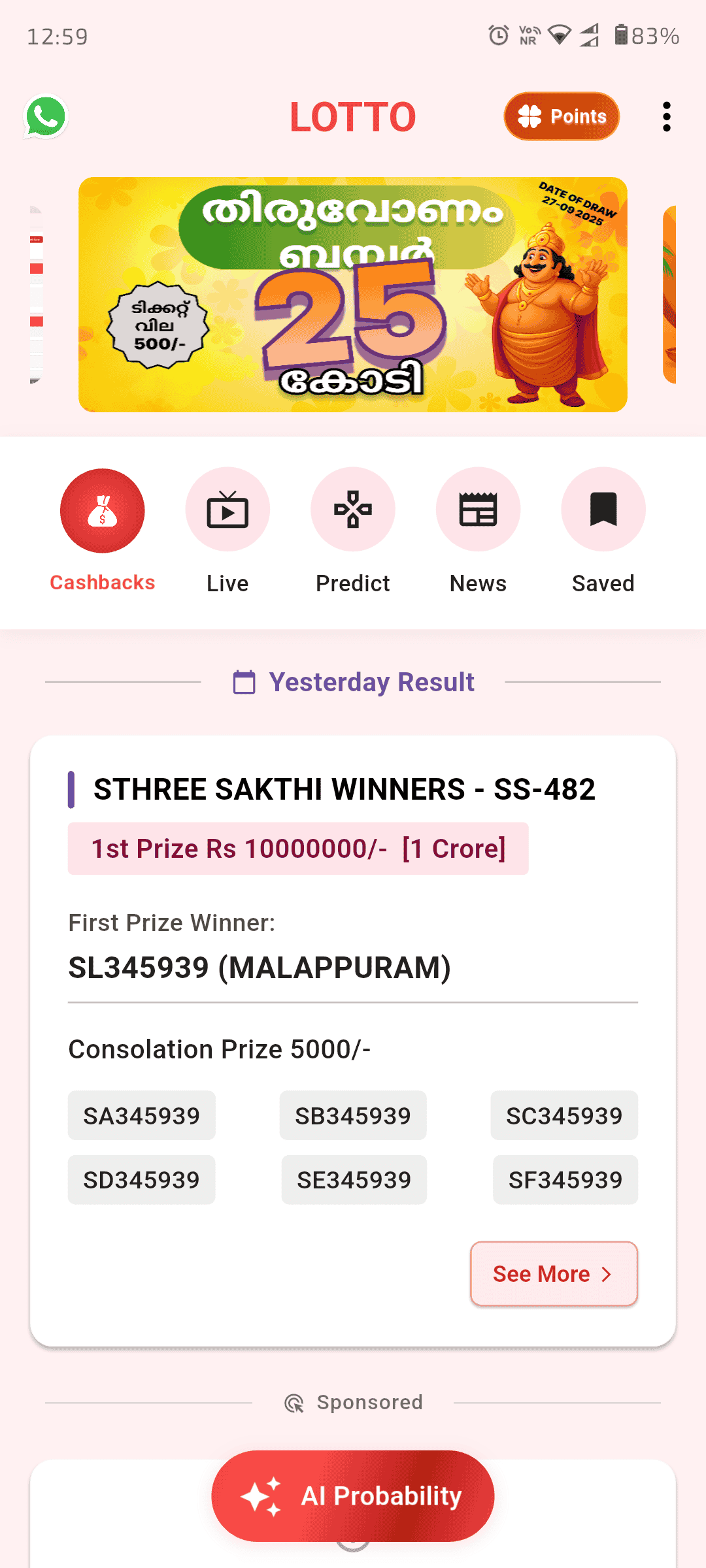
Task: Open Saved results
Action: [603, 510]
